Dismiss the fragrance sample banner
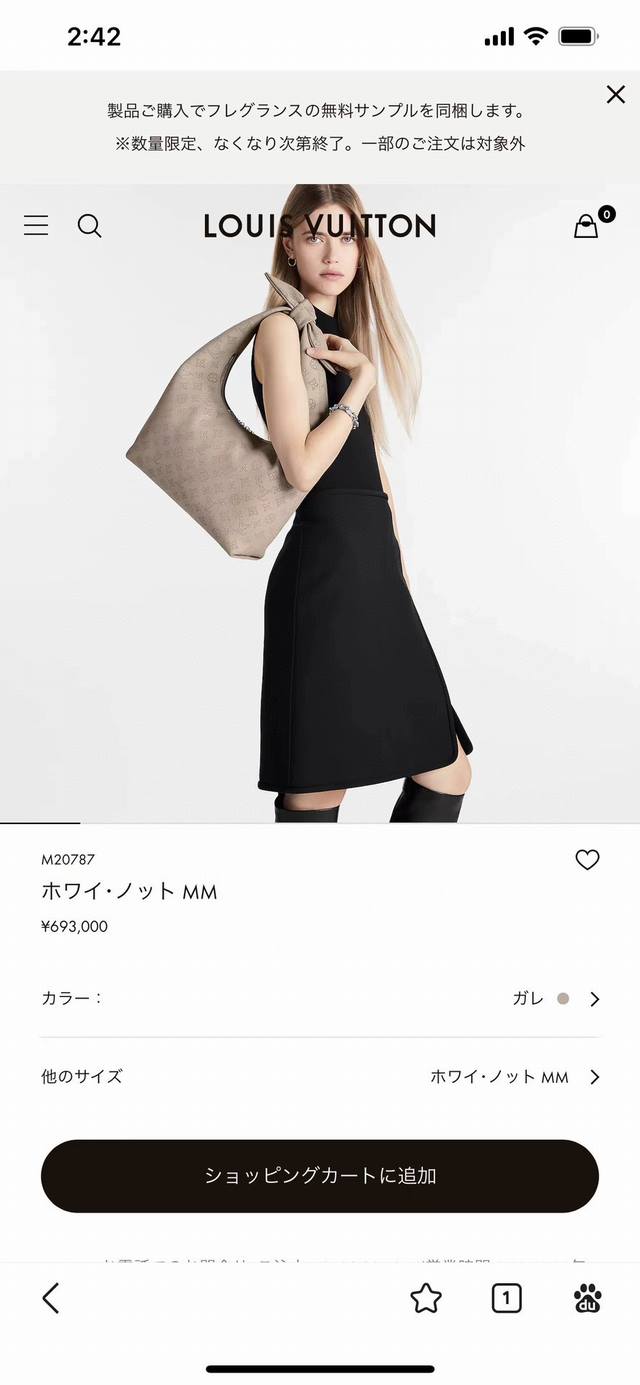640x1385 pixels. pyautogui.click(x=615, y=95)
